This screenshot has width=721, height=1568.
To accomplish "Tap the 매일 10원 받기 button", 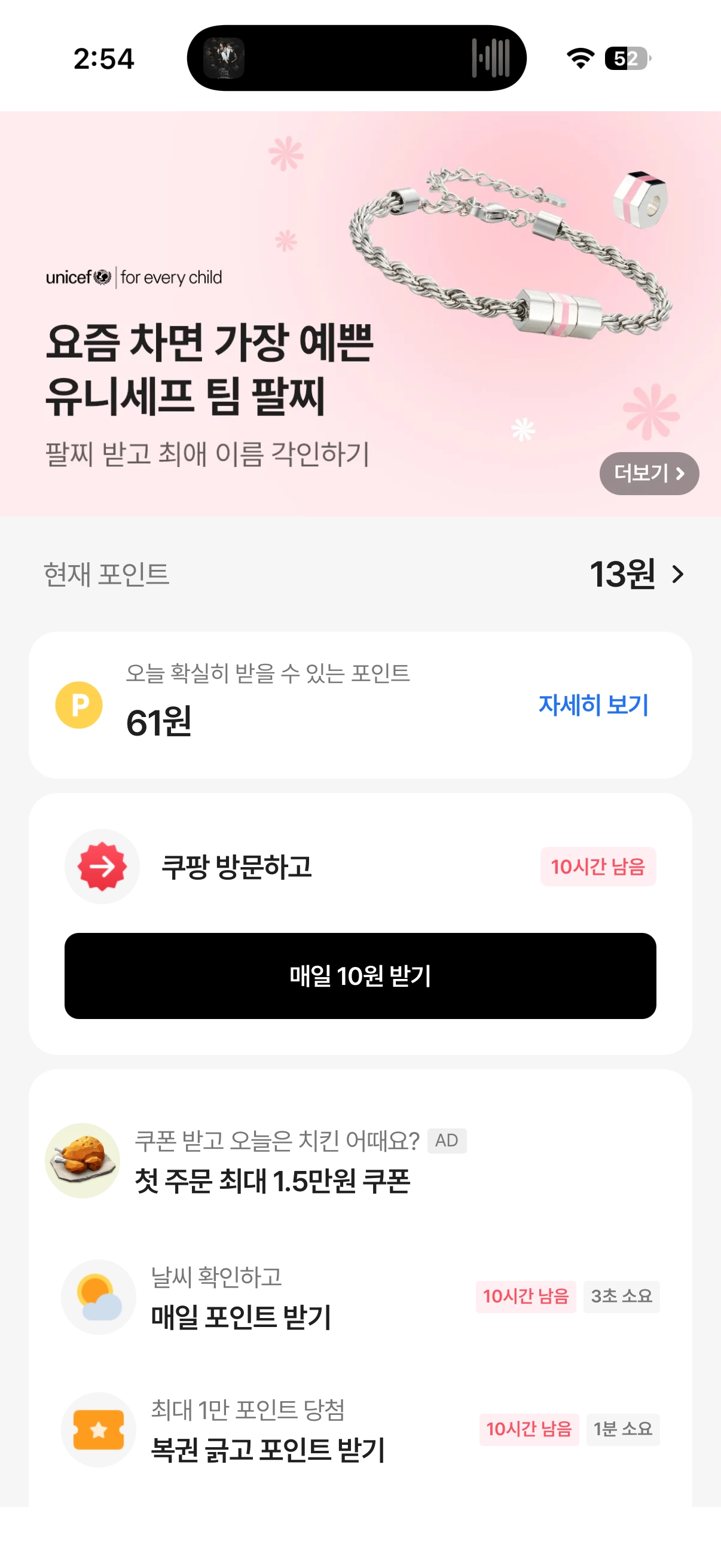I will (360, 976).
